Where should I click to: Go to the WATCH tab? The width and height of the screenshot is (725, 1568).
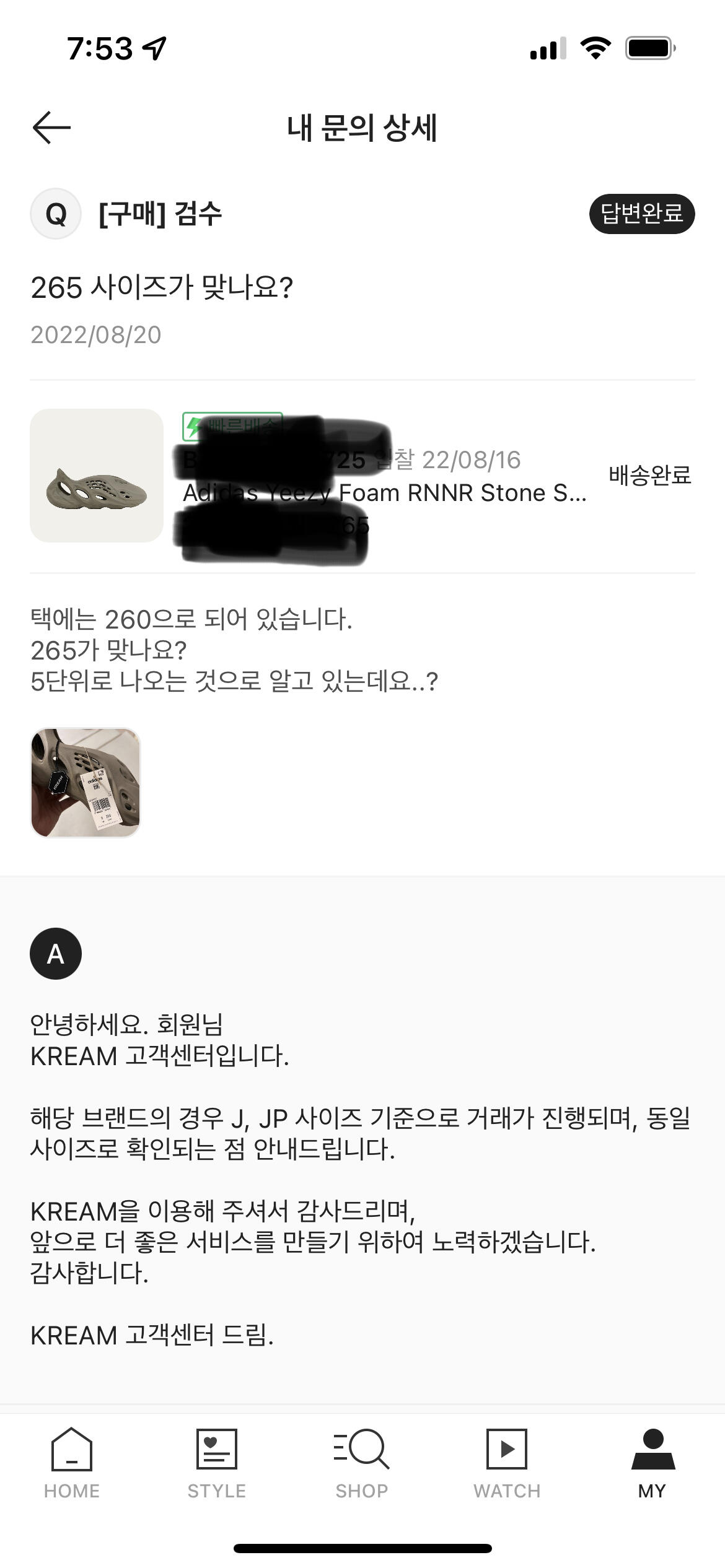pyautogui.click(x=507, y=1464)
